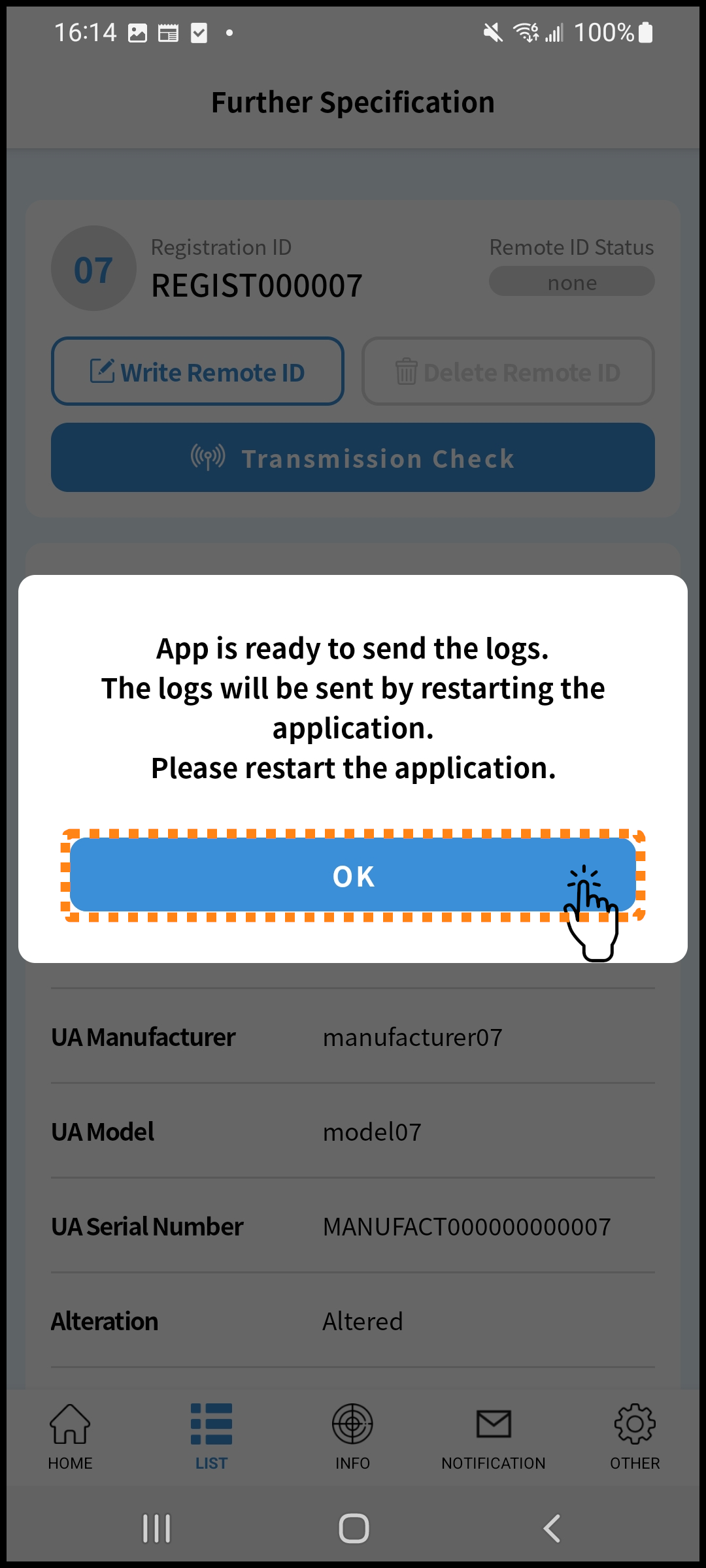The height and width of the screenshot is (1568, 706).
Task: Select the OTHER settings tab
Action: [x=635, y=1437]
